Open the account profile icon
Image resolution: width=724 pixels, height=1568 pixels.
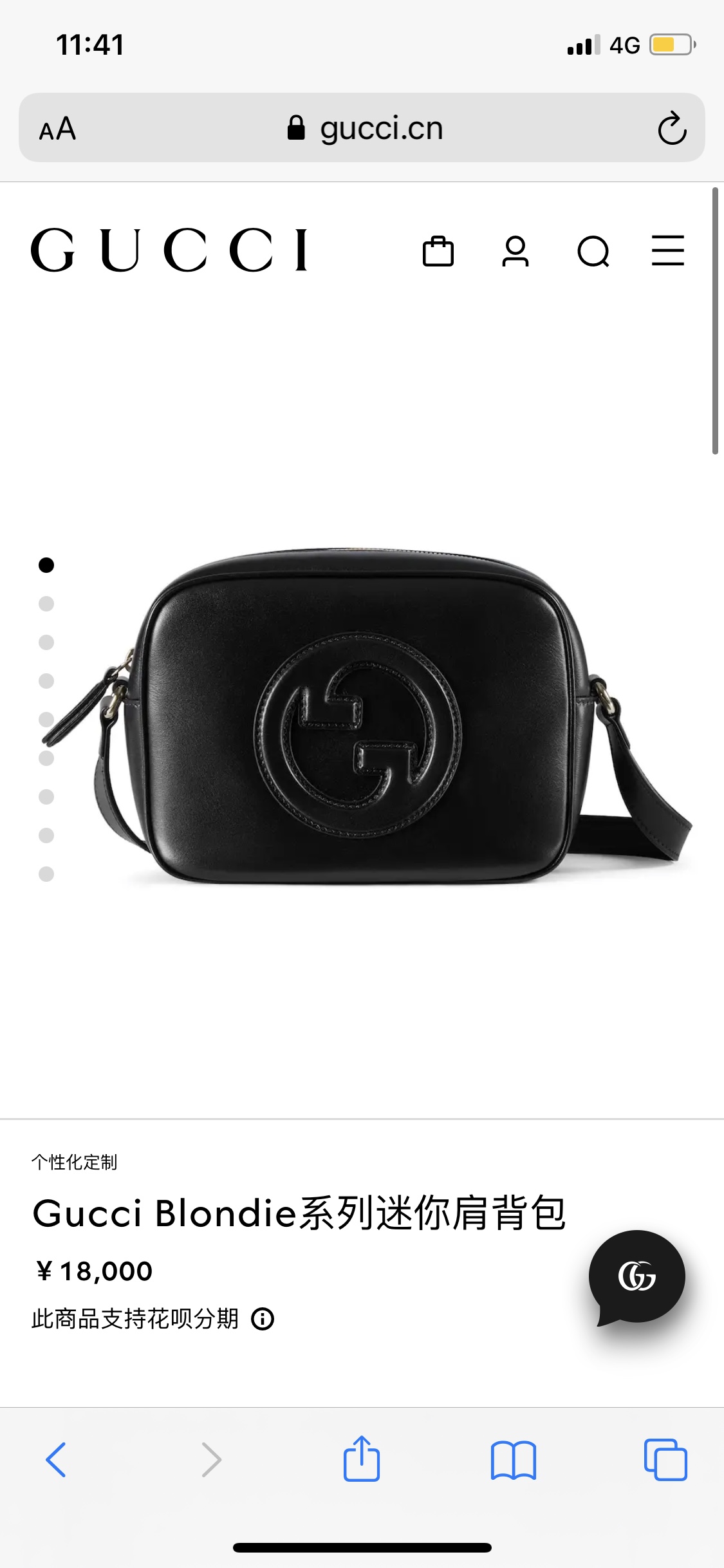pos(515,251)
